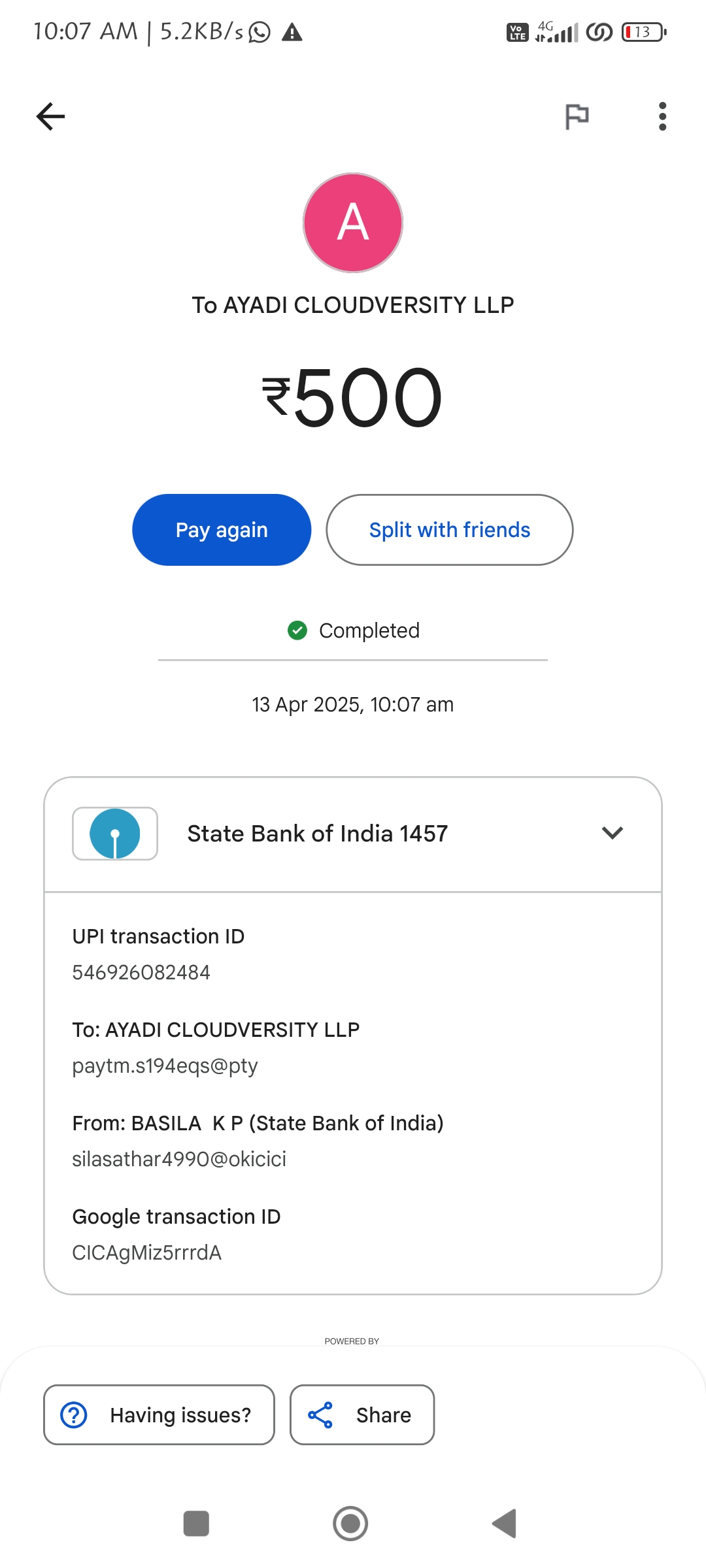Share this transaction receipt
Viewport: 706px width, 1568px height.
[x=362, y=1414]
